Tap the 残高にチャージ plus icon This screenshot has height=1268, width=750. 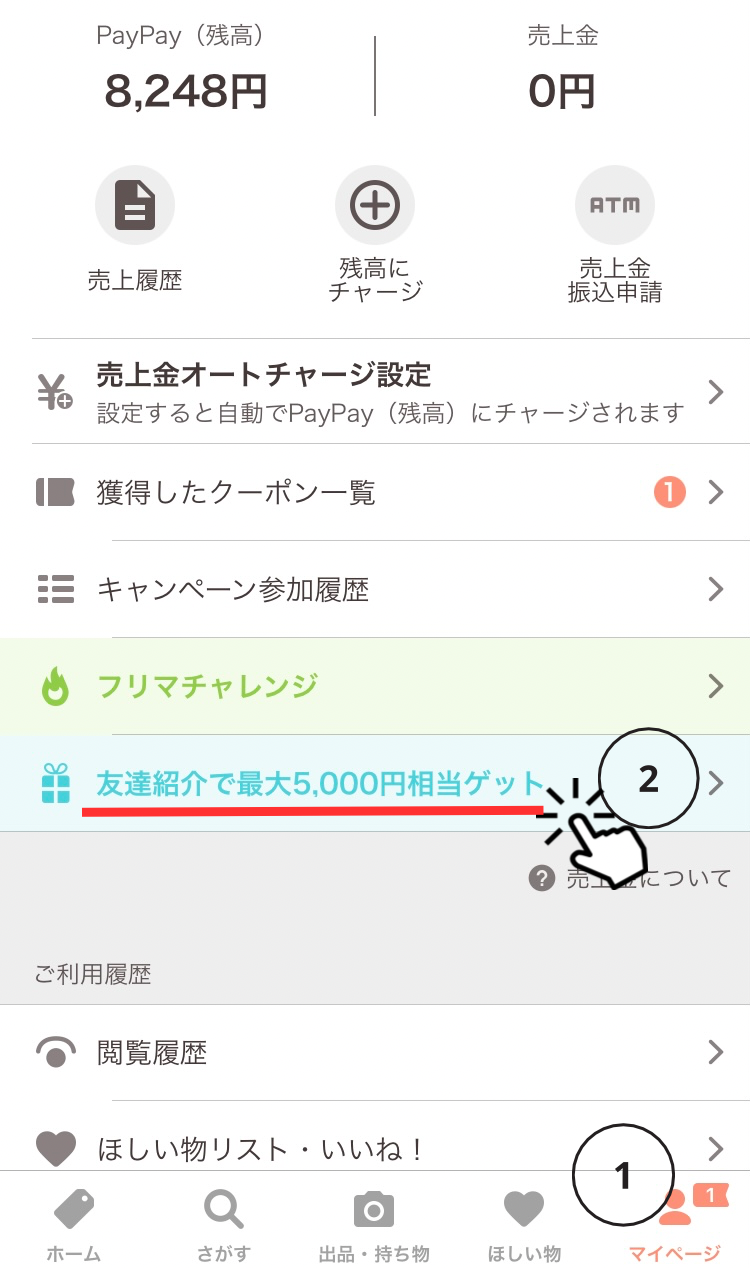point(374,203)
